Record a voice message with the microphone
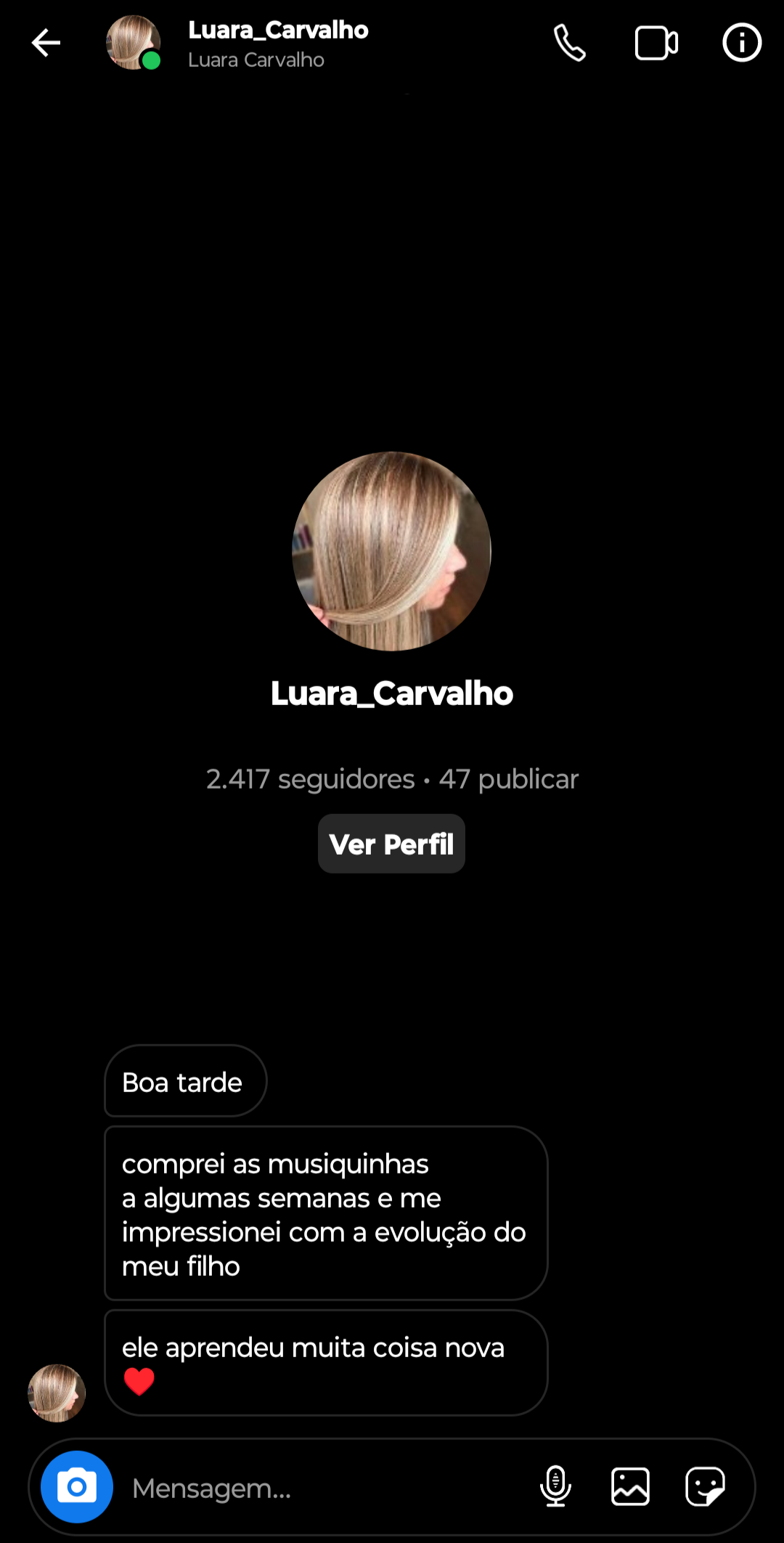The width and height of the screenshot is (784, 1543). (555, 1486)
